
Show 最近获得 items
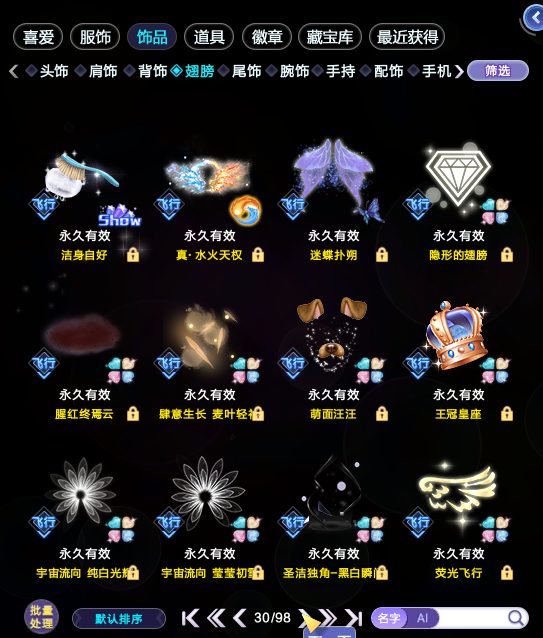coord(407,37)
